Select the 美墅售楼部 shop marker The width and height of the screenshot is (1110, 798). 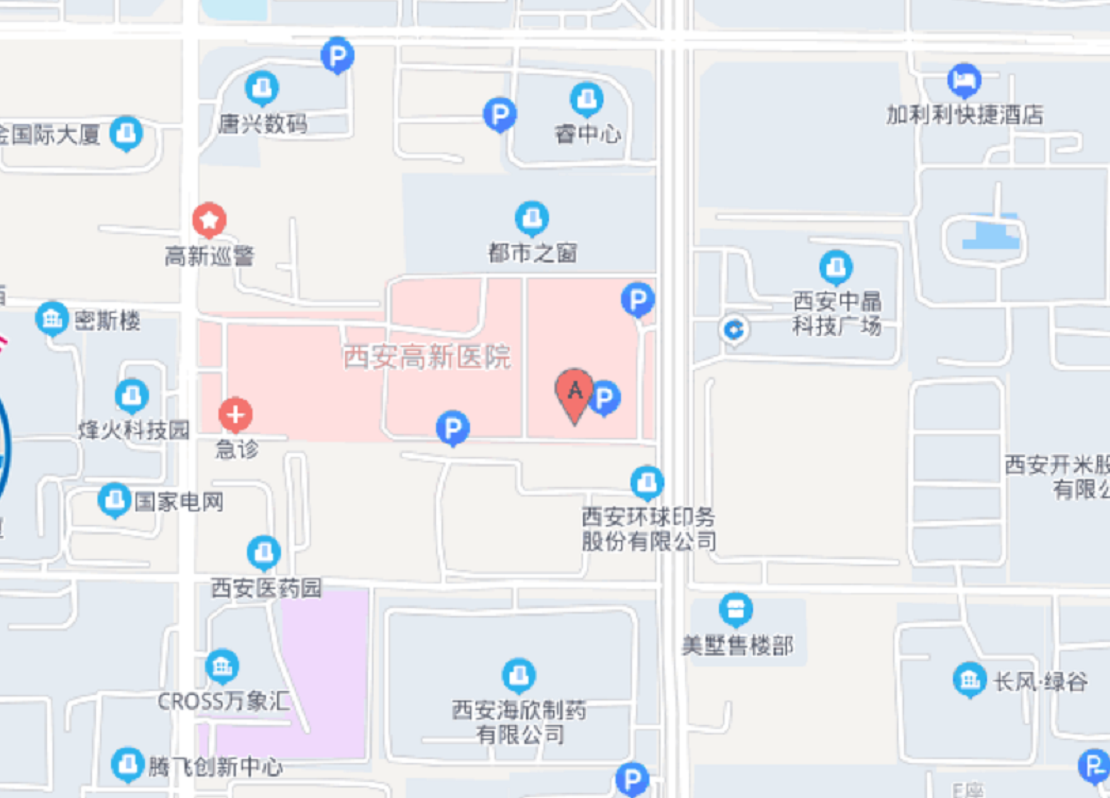(x=736, y=609)
